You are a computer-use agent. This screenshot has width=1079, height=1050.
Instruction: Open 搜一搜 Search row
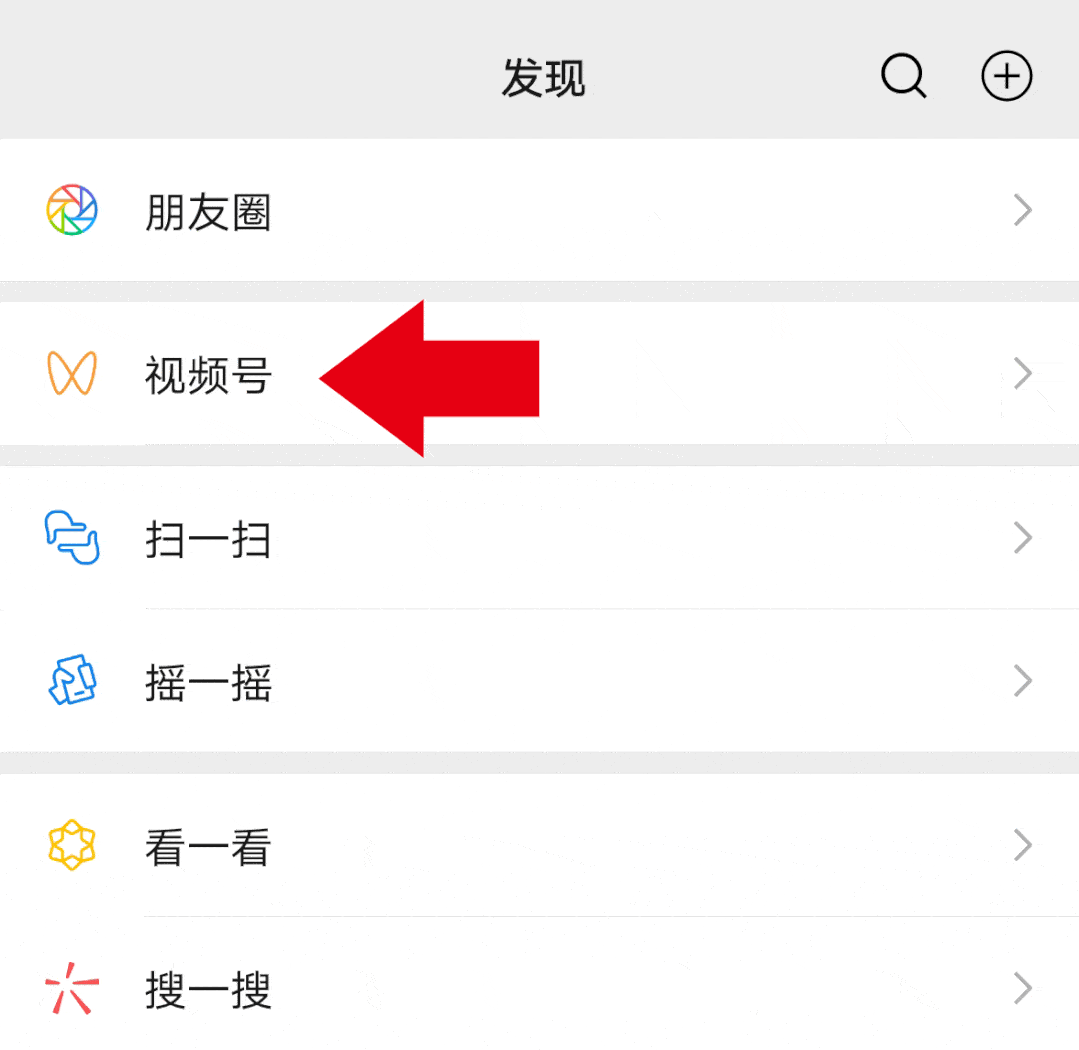point(208,990)
